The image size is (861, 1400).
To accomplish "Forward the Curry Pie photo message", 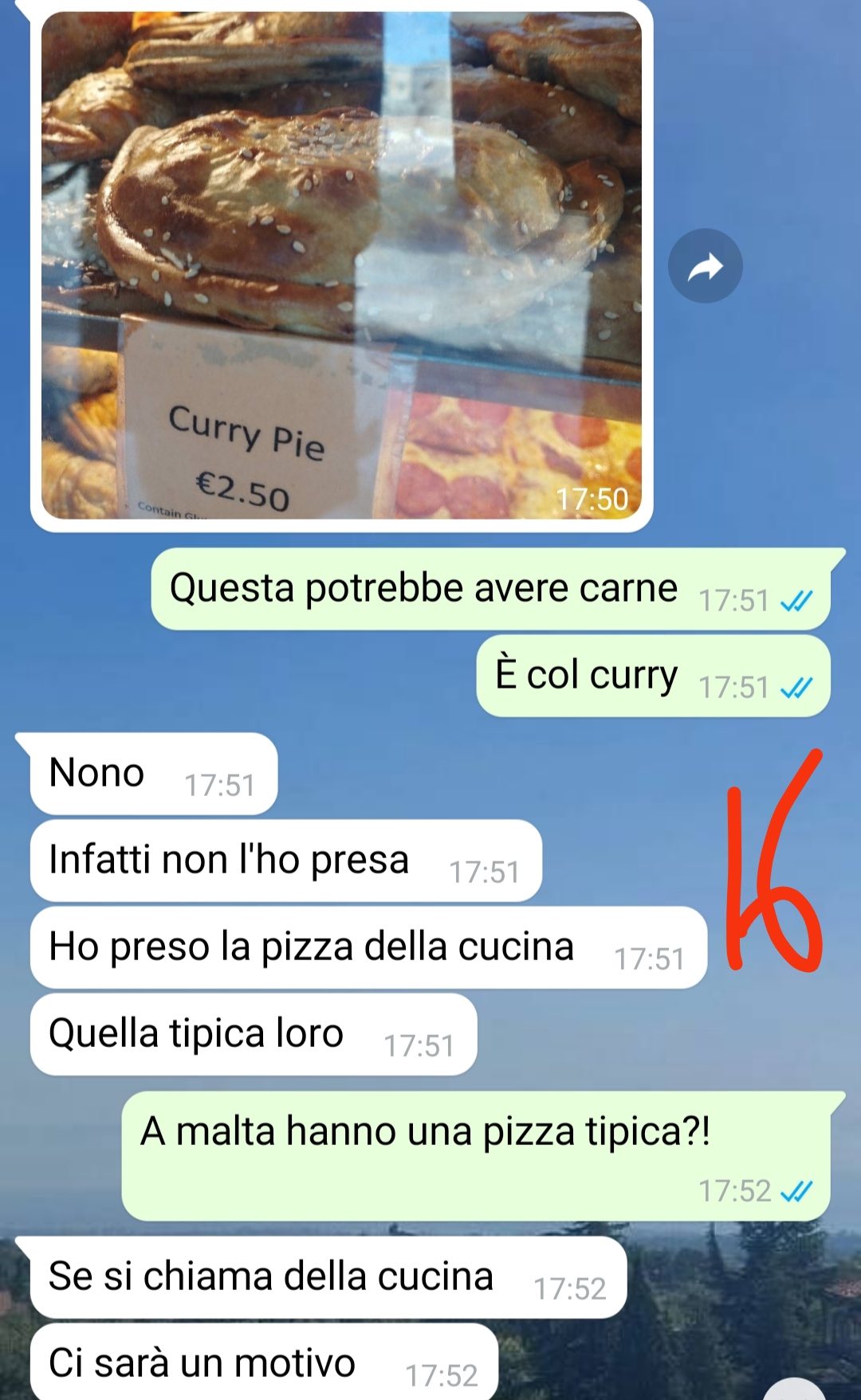I will point(705,266).
